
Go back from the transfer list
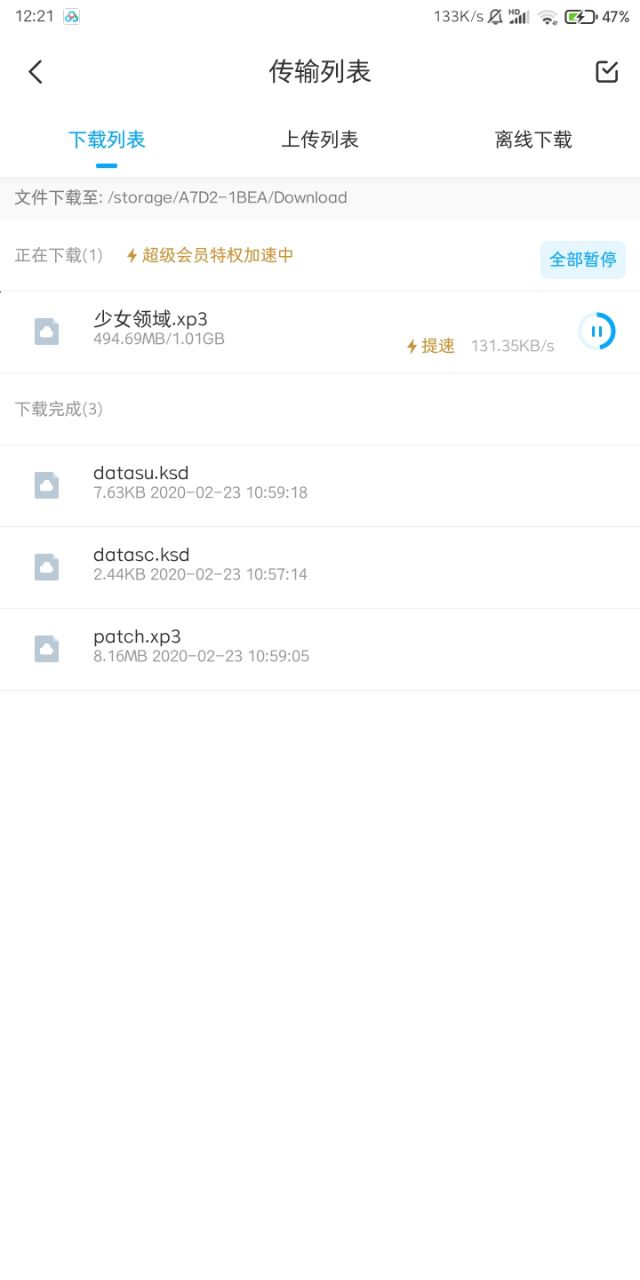pos(36,72)
